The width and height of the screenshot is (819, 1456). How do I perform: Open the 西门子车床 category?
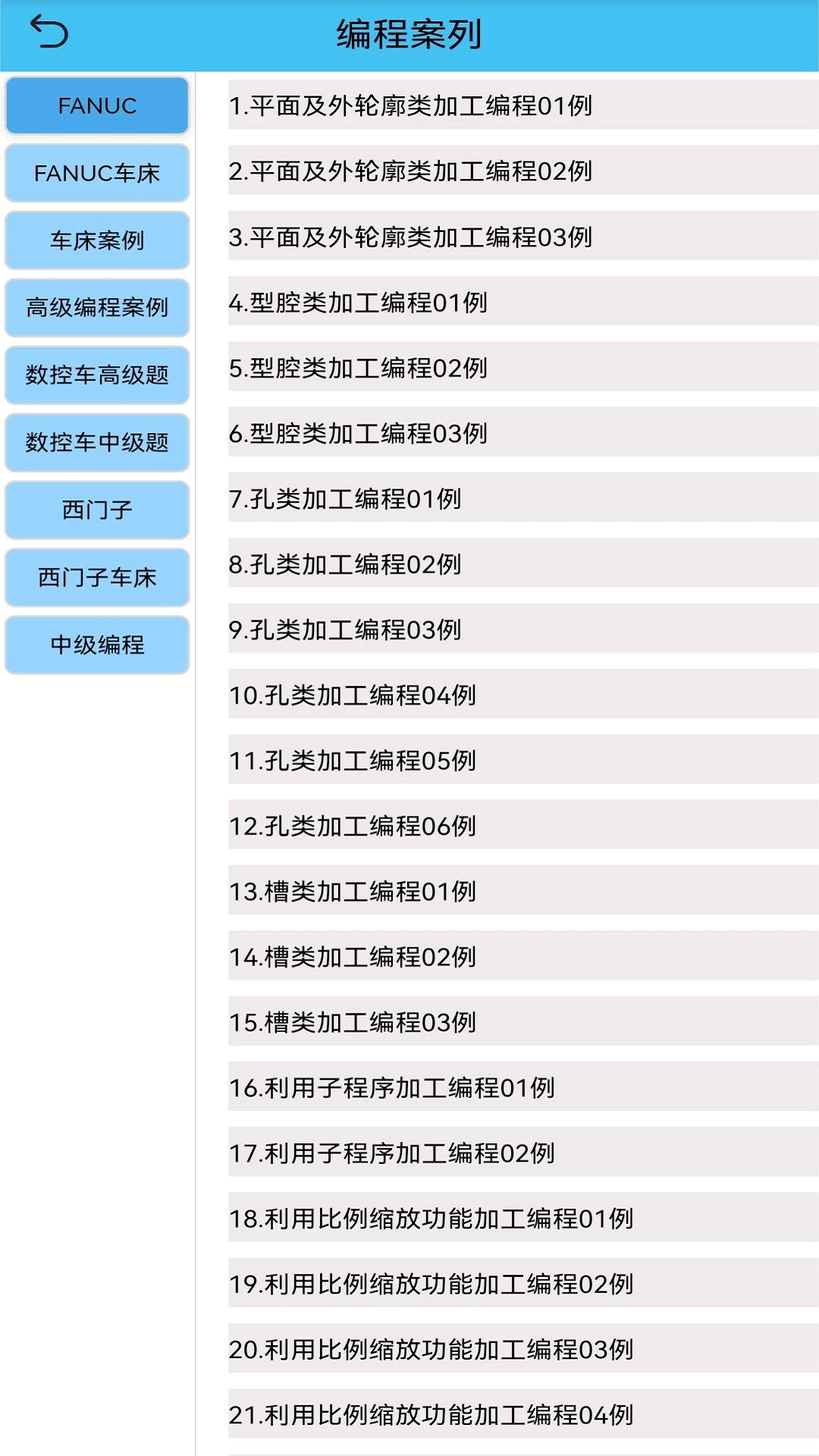tap(96, 577)
